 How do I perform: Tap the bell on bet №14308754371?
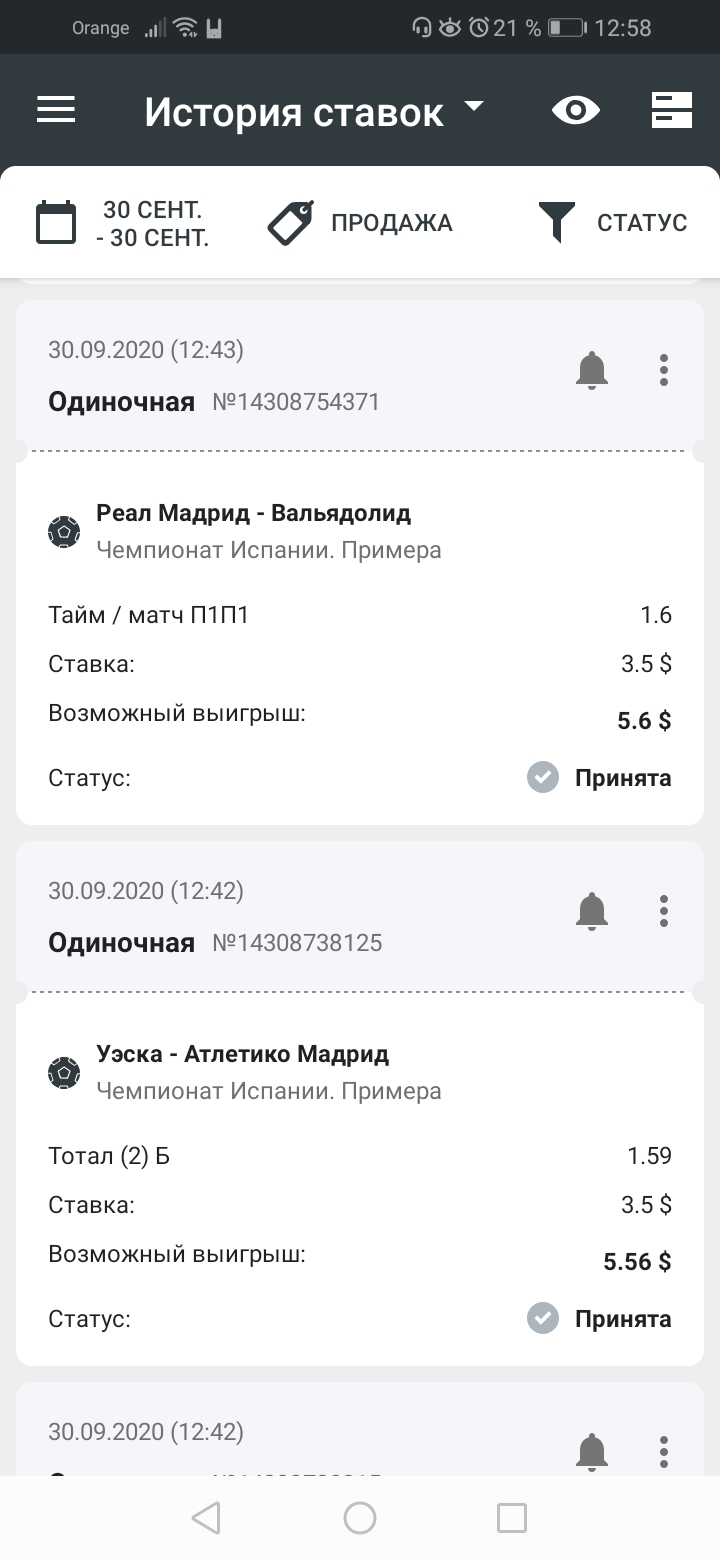pos(592,371)
